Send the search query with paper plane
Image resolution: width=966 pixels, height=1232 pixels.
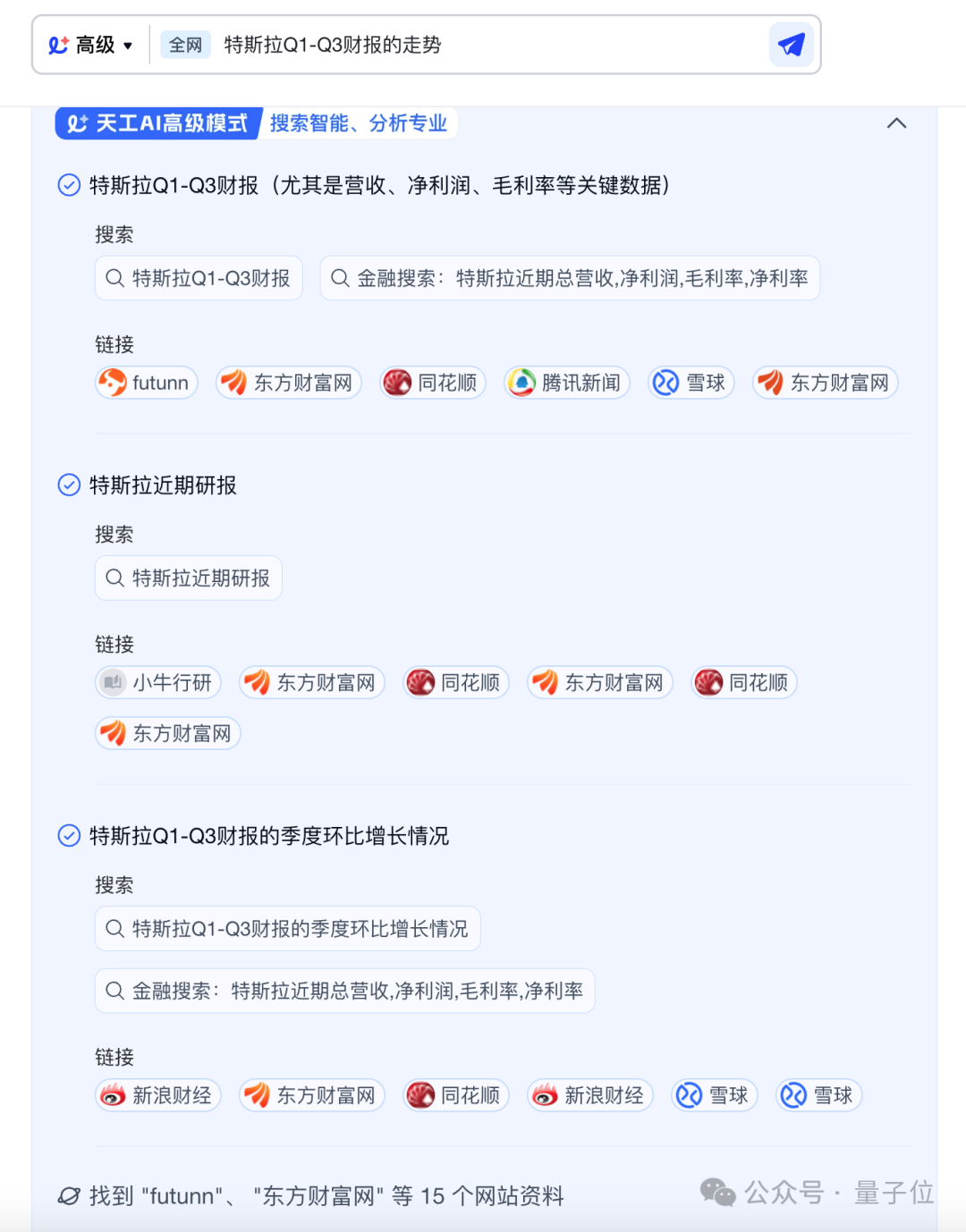click(791, 45)
